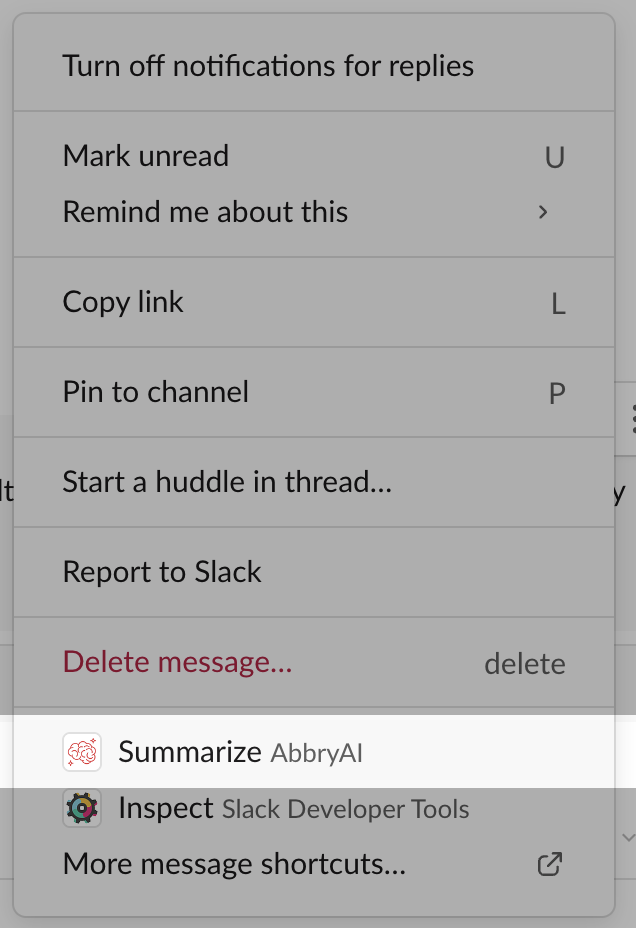Image resolution: width=636 pixels, height=928 pixels.
Task: Turn off notifications for replies
Action: [268, 66]
